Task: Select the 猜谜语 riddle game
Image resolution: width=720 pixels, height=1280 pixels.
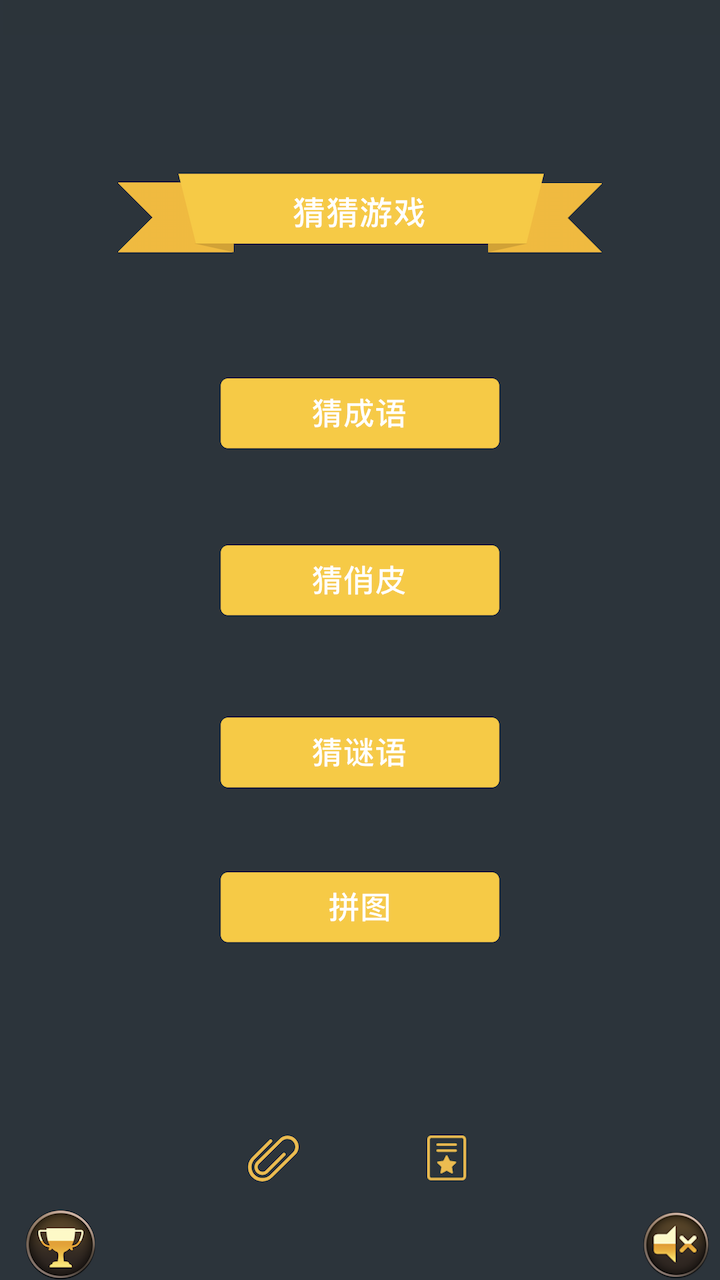Action: 360,752
